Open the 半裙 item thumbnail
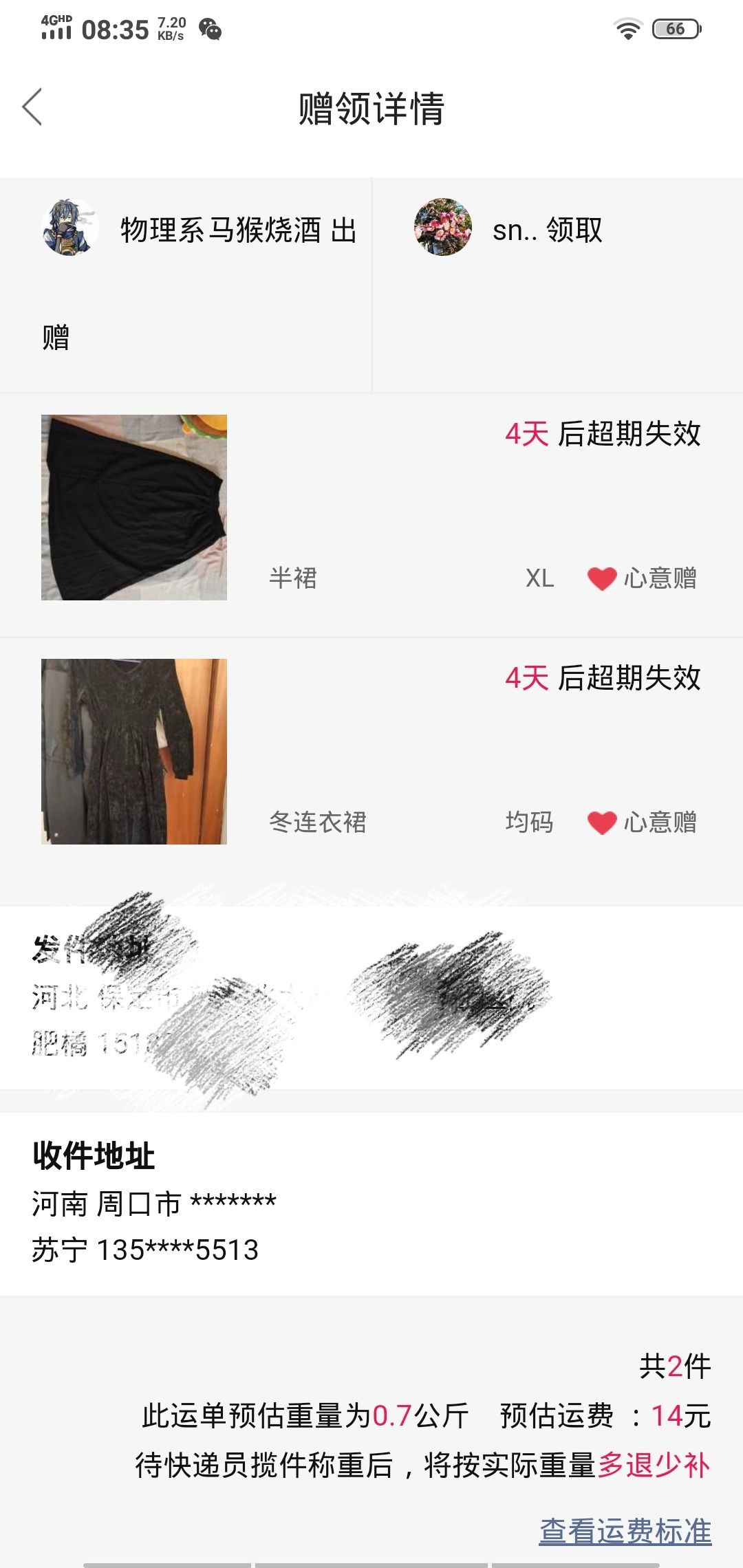 click(x=134, y=508)
